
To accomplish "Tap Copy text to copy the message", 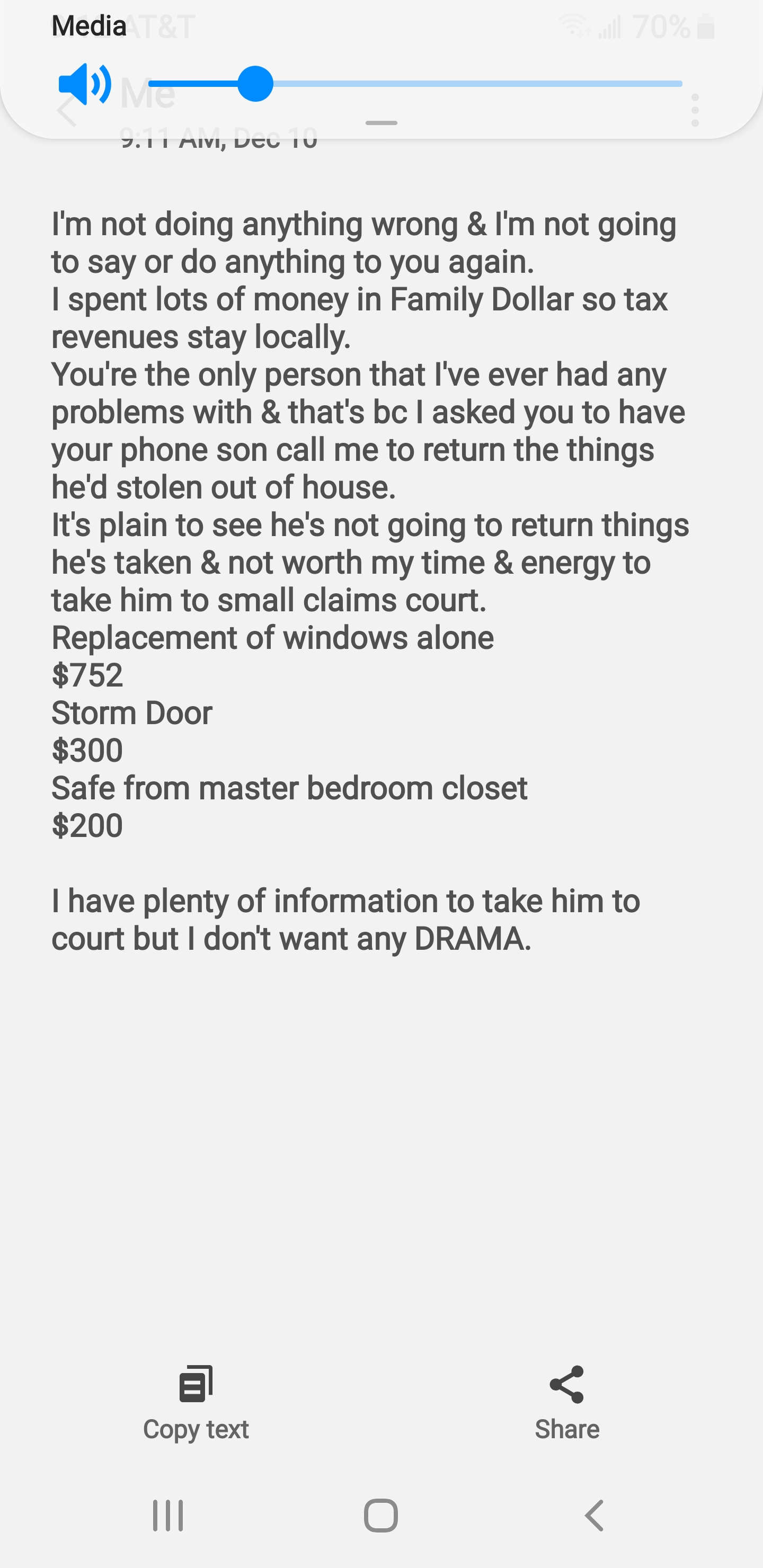I will pyautogui.click(x=195, y=1430).
